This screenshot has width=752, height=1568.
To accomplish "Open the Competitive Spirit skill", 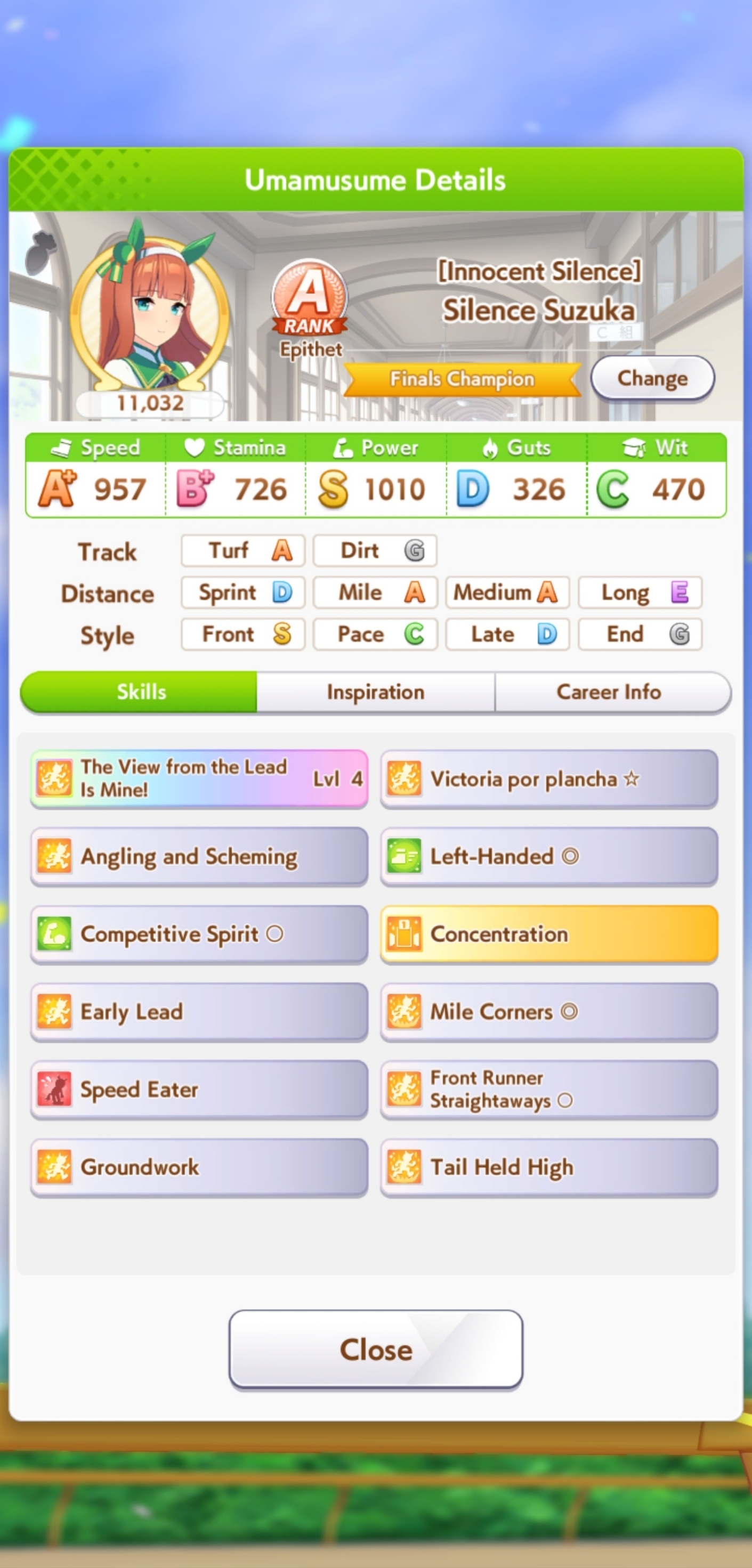I will pyautogui.click(x=199, y=935).
